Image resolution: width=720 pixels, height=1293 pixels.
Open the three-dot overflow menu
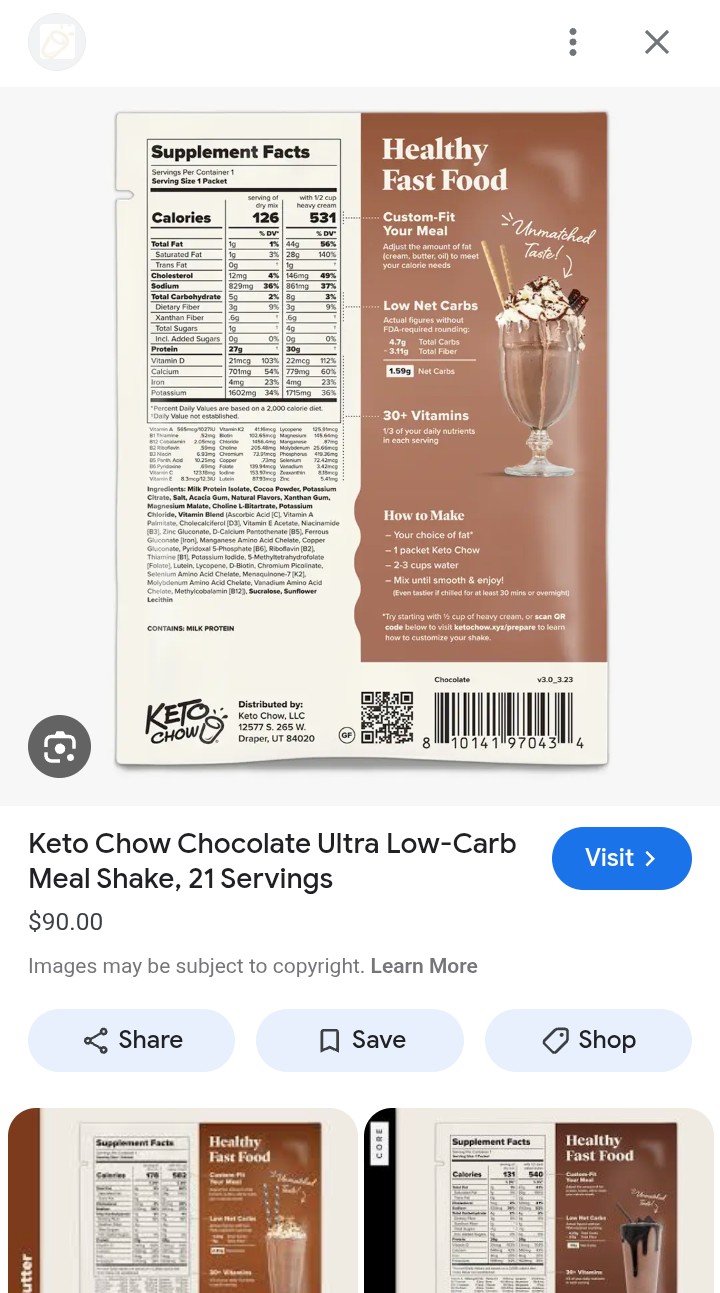click(x=573, y=42)
